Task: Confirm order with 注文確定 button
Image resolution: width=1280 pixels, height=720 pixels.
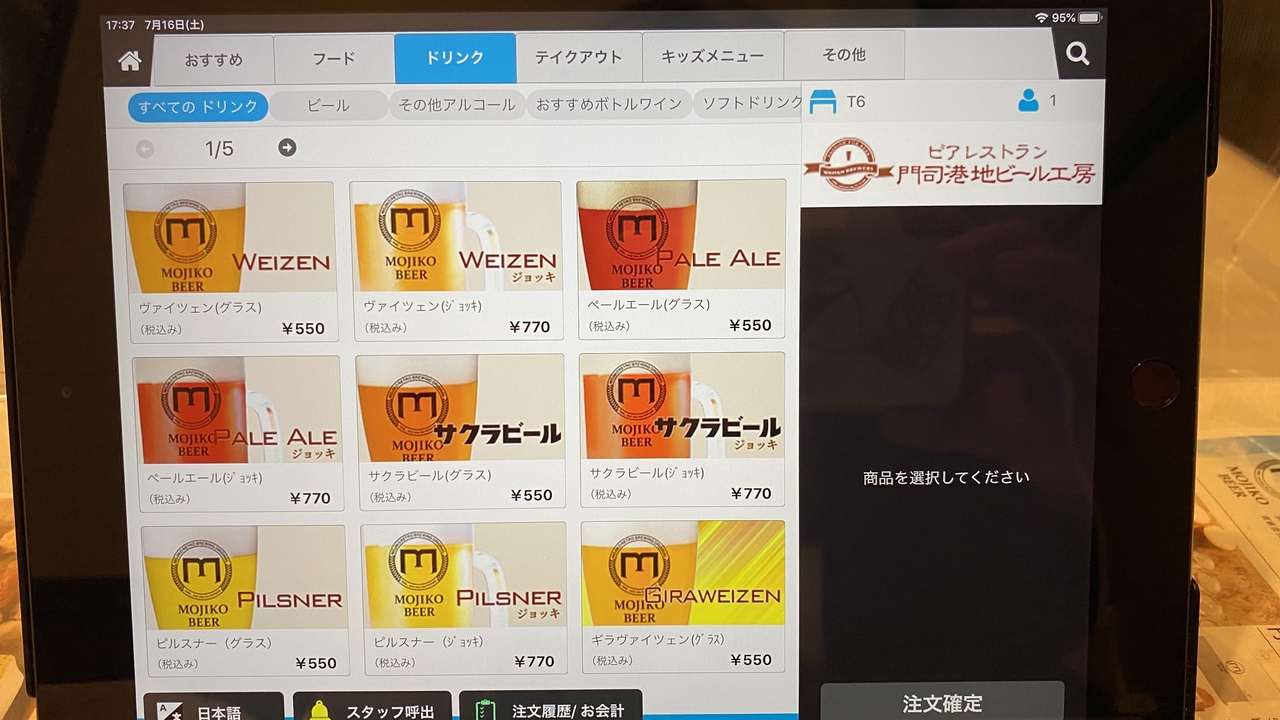Action: pyautogui.click(x=941, y=703)
